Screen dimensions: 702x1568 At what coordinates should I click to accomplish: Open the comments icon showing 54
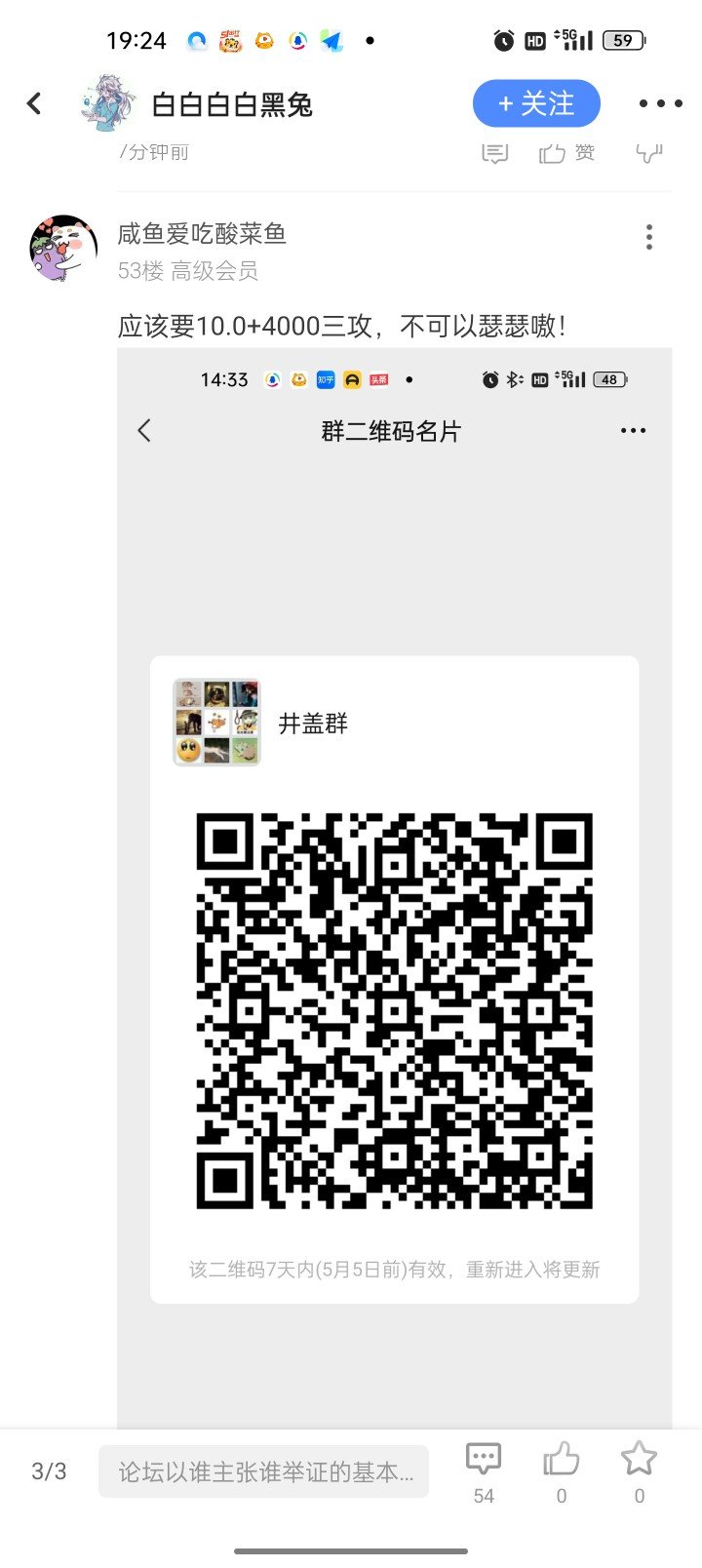coord(484,1462)
